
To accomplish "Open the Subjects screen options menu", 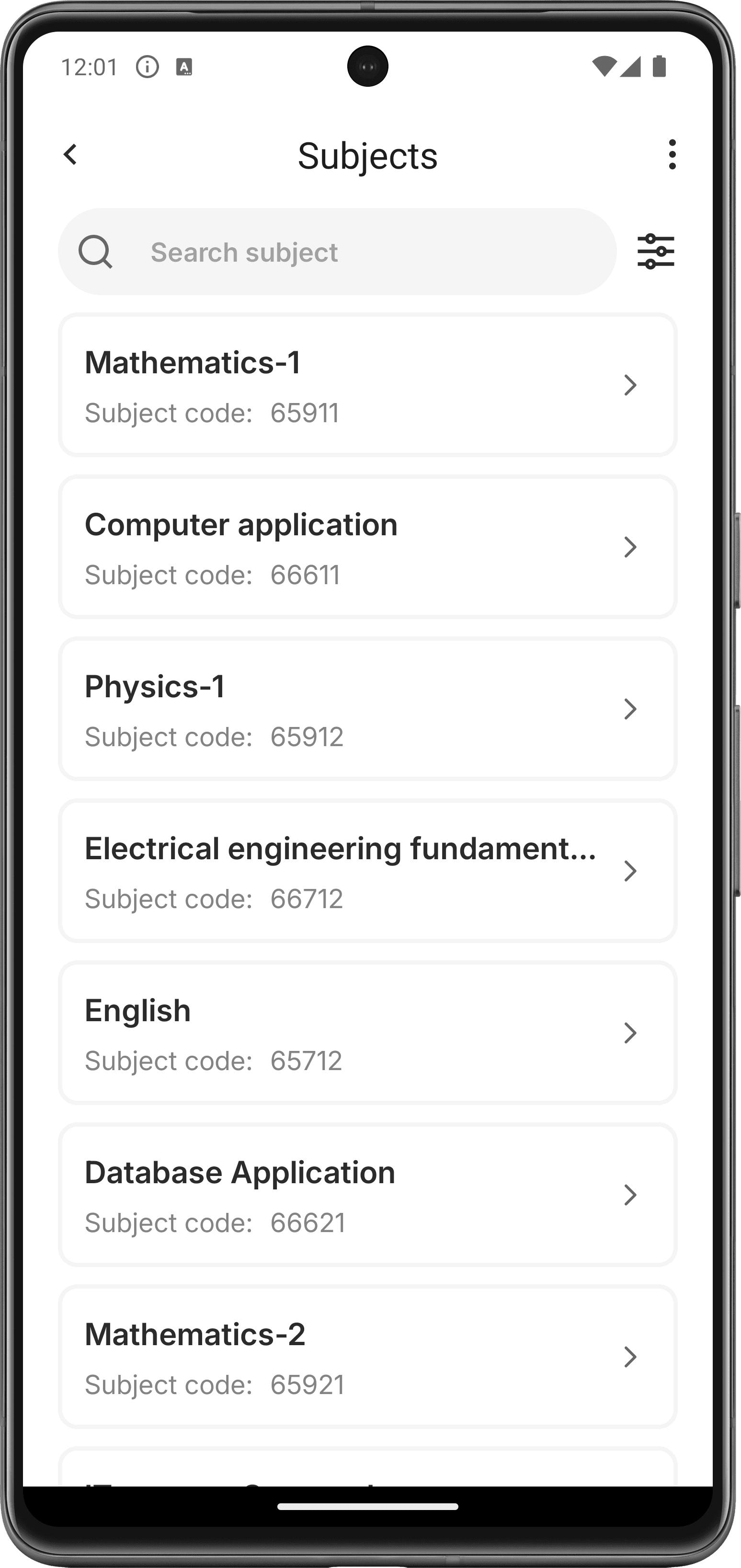I will pos(672,155).
